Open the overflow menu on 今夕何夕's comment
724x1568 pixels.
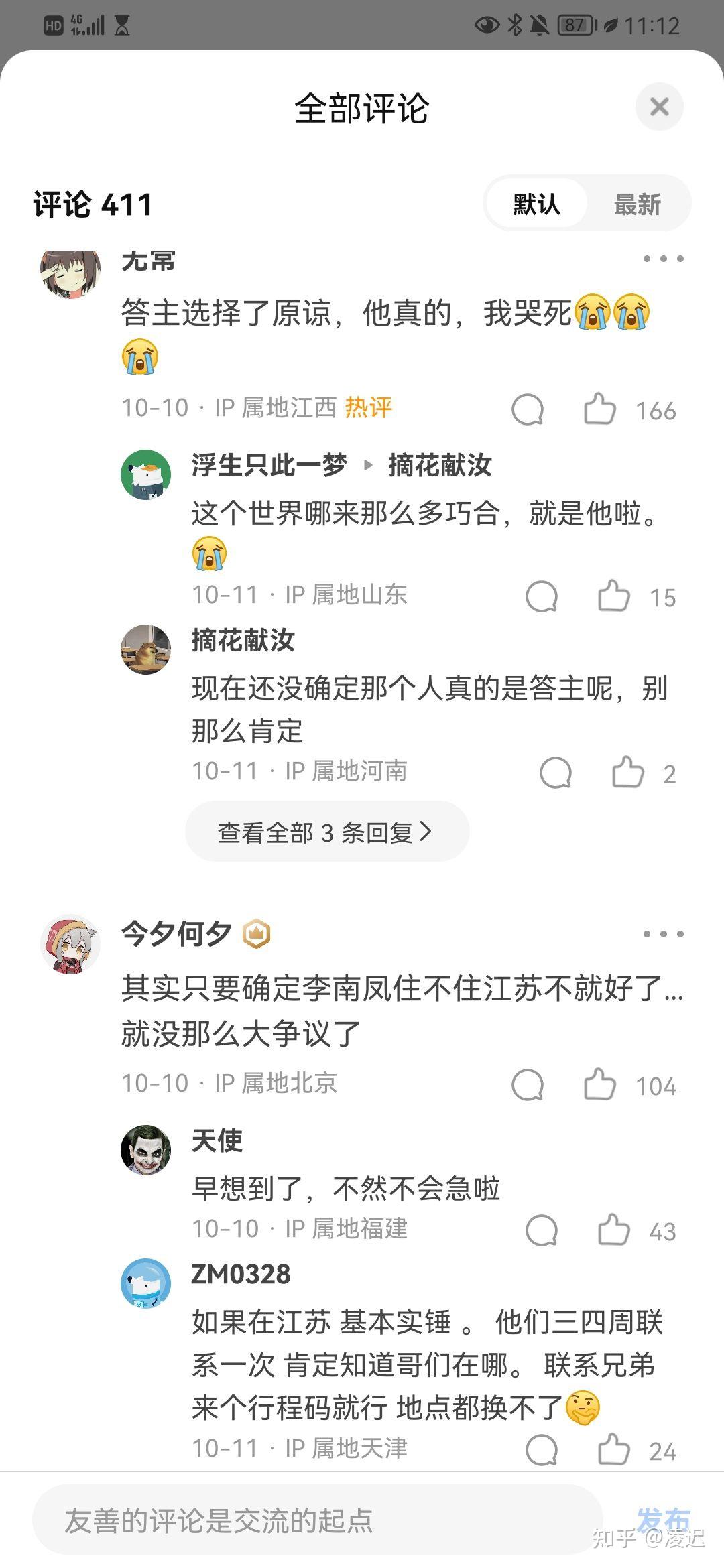click(x=663, y=933)
